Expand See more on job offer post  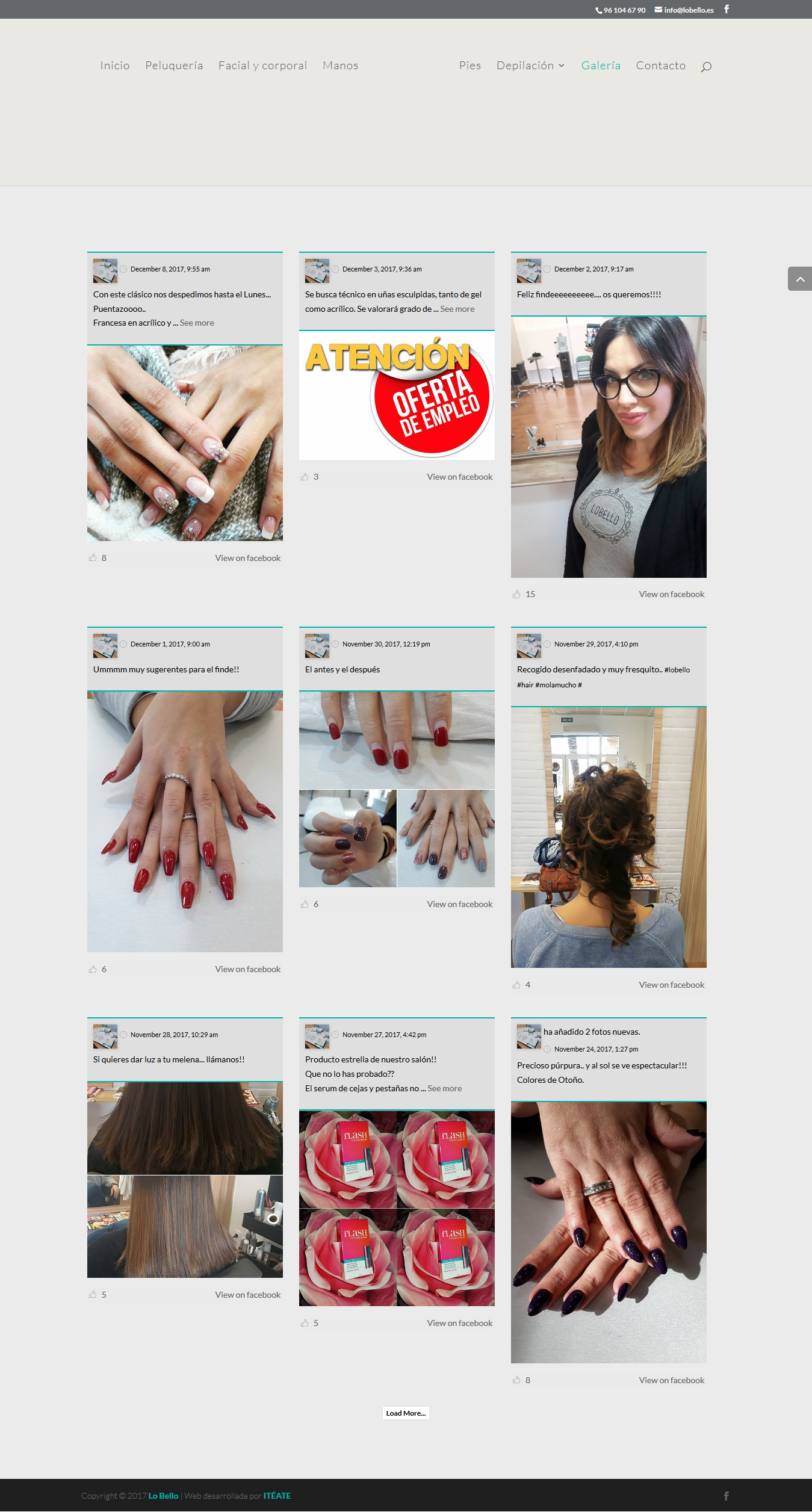[x=457, y=309]
